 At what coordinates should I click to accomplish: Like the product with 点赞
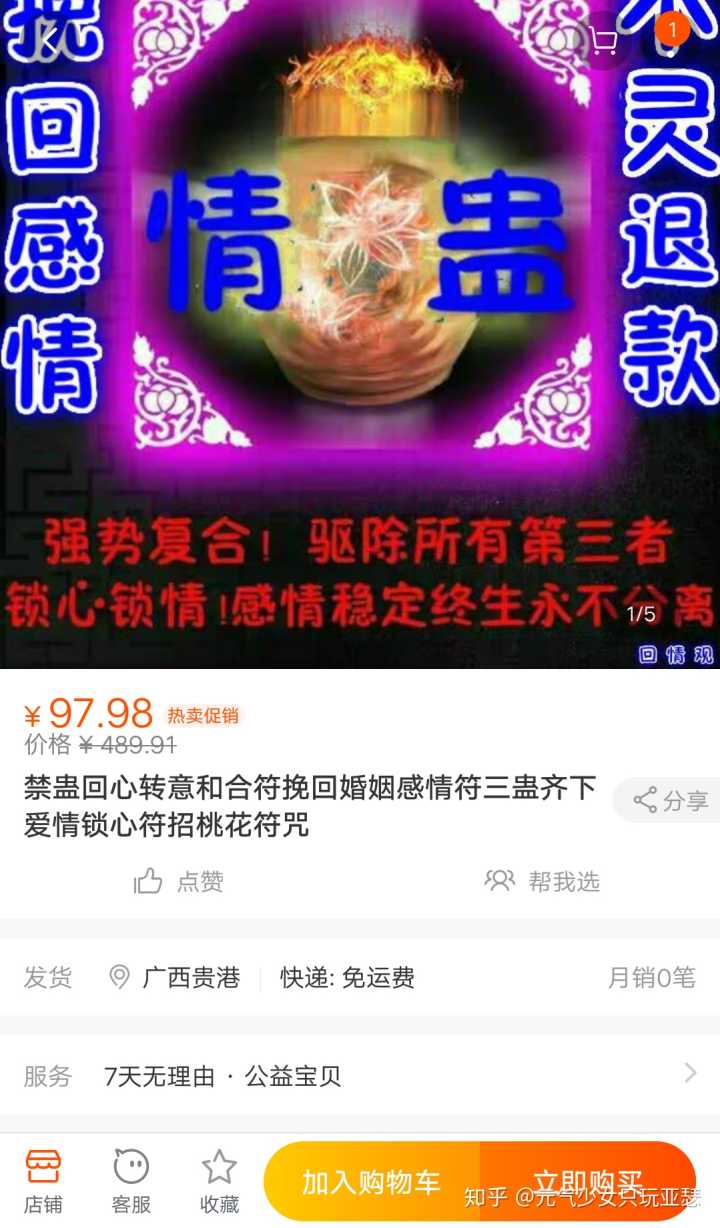coord(180,881)
